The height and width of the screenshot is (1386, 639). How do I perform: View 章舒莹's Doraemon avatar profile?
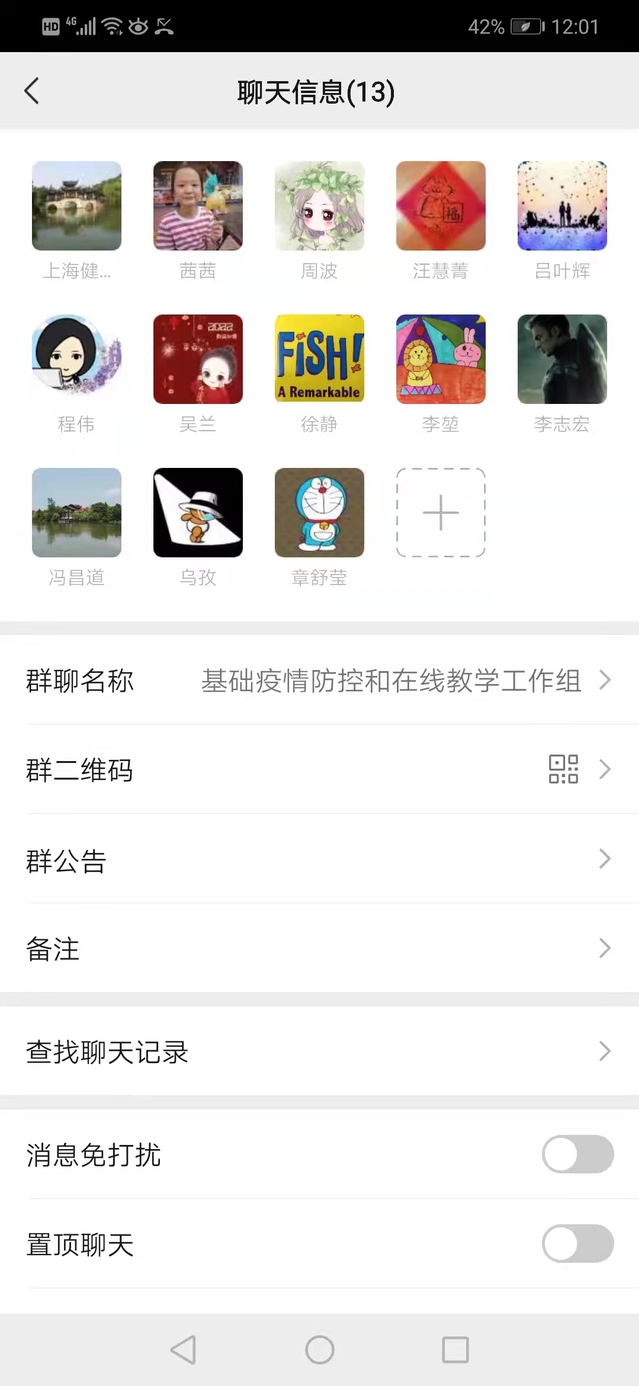point(319,513)
